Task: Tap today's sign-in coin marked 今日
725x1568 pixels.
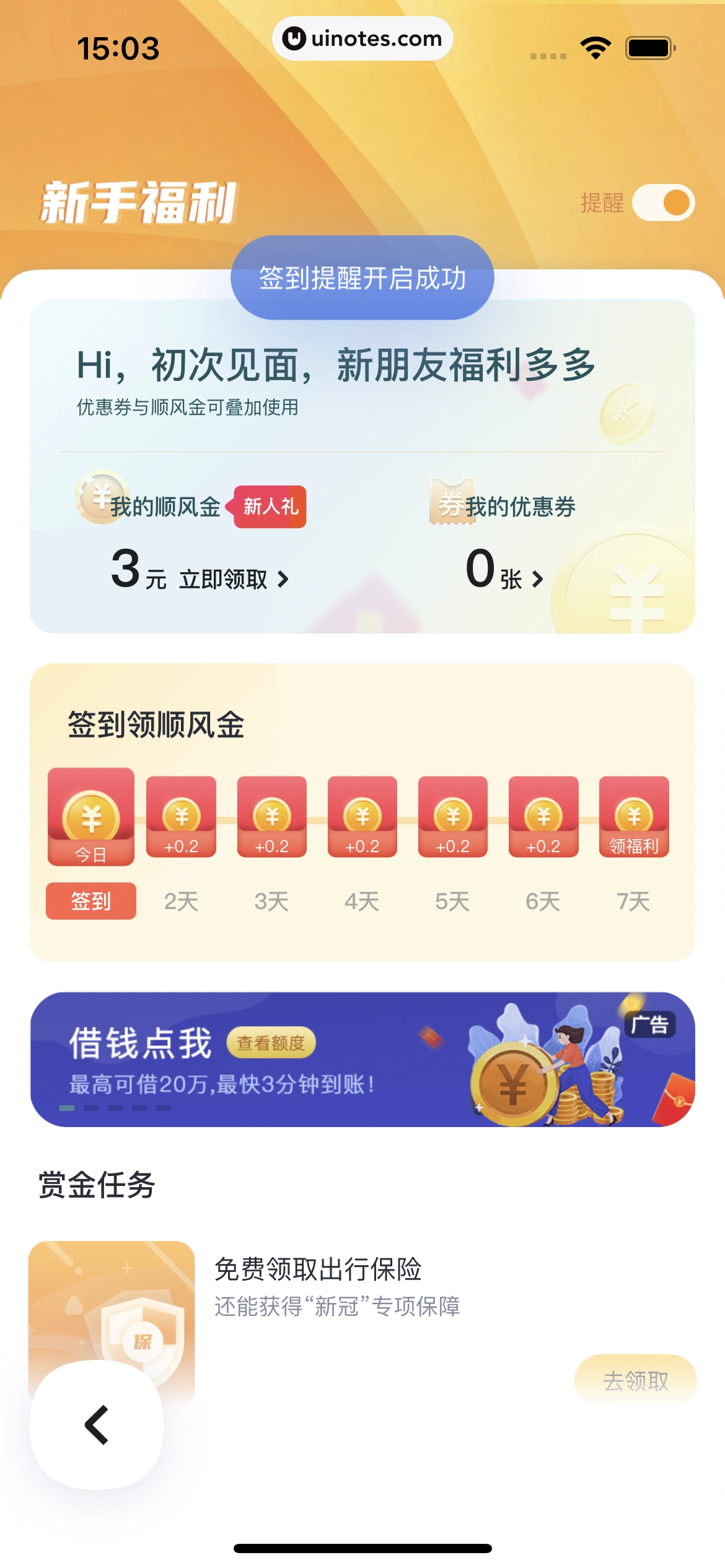Action: [x=90, y=817]
